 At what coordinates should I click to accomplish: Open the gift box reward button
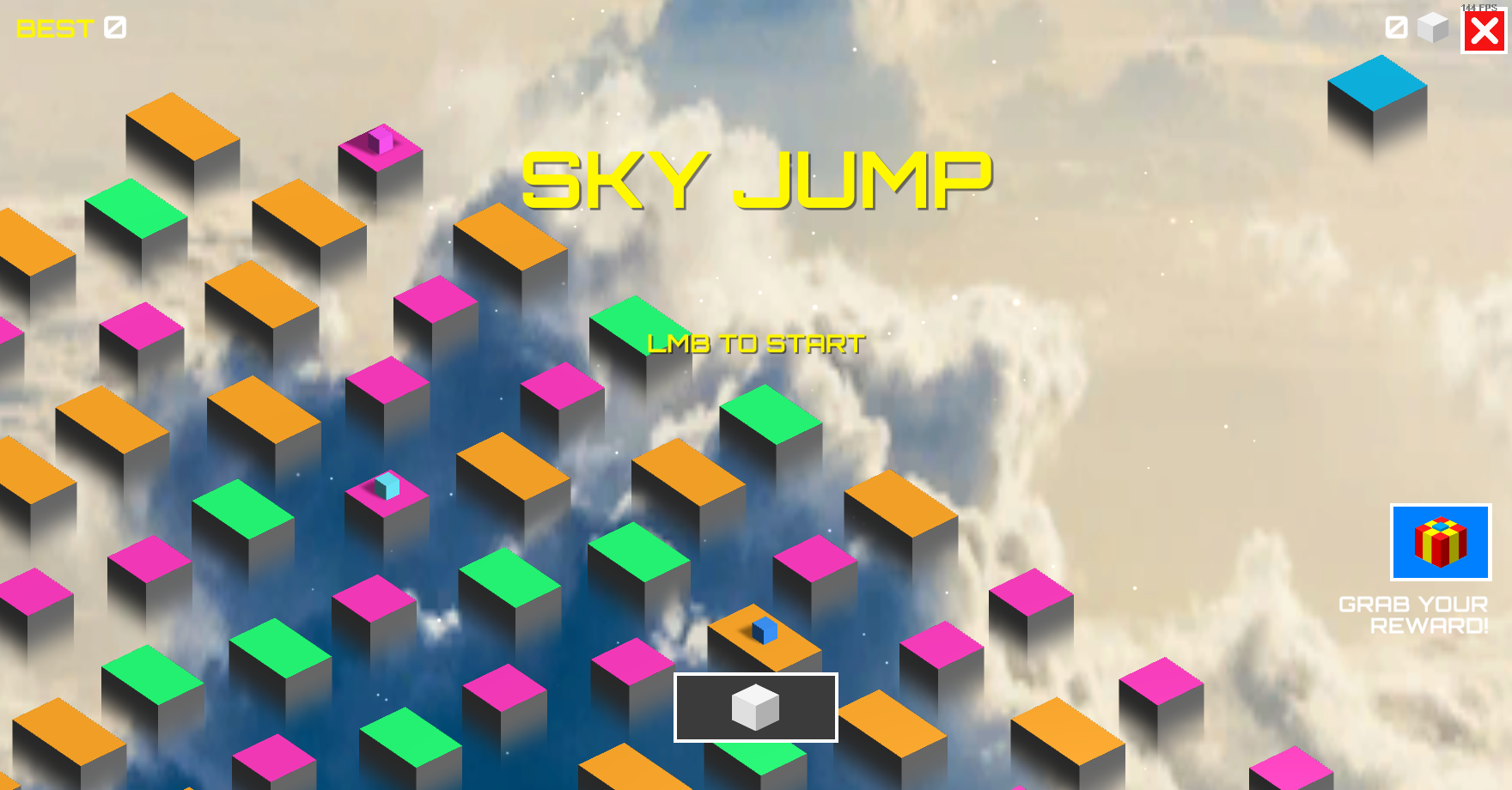click(1441, 542)
